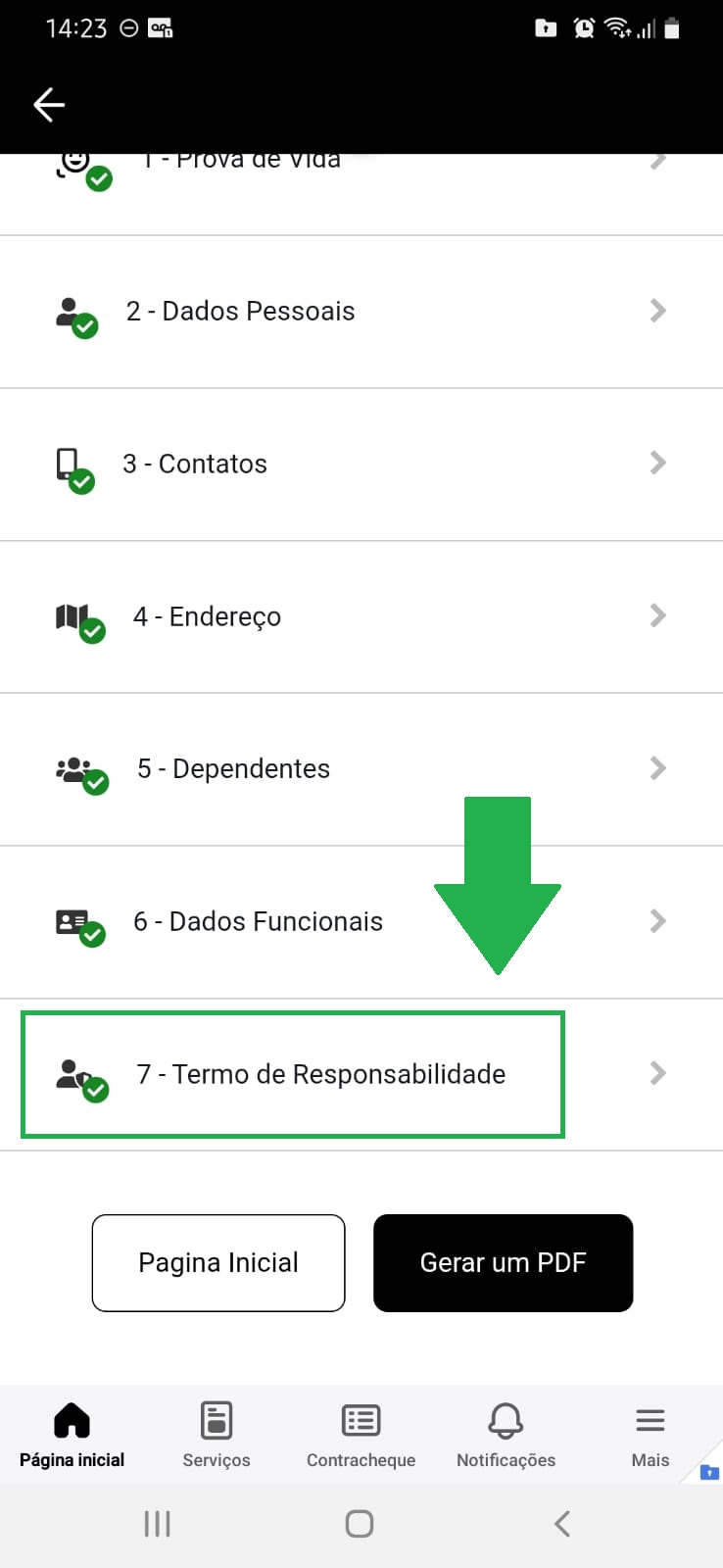Tap the system home button
Screen dimensions: 723x1568
tap(360, 1524)
